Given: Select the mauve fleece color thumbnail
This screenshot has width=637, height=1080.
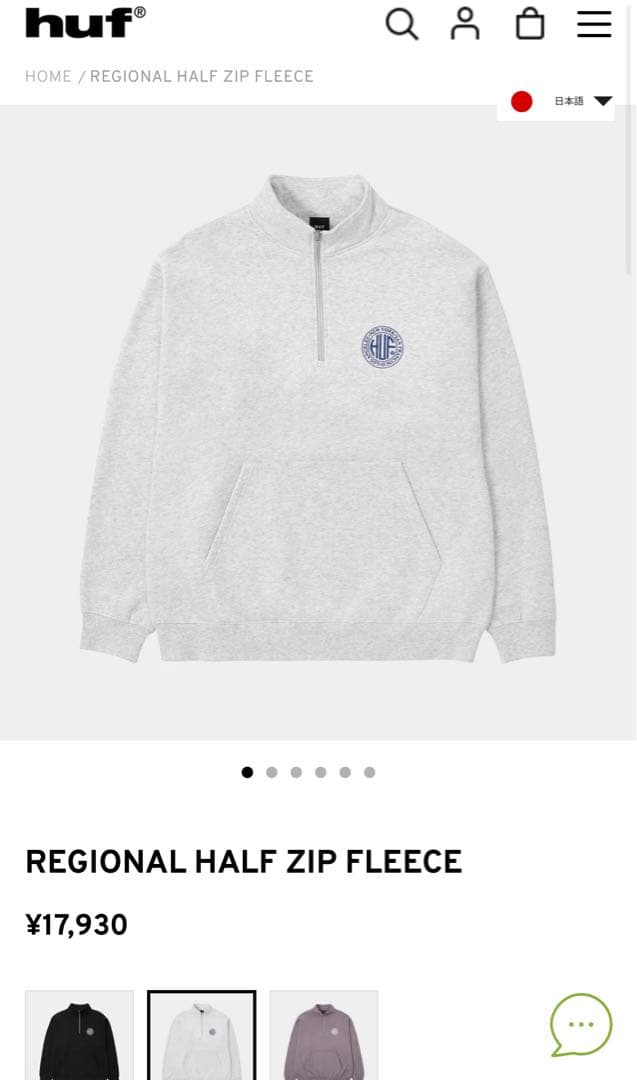Looking at the screenshot, I should pyautogui.click(x=324, y=1036).
